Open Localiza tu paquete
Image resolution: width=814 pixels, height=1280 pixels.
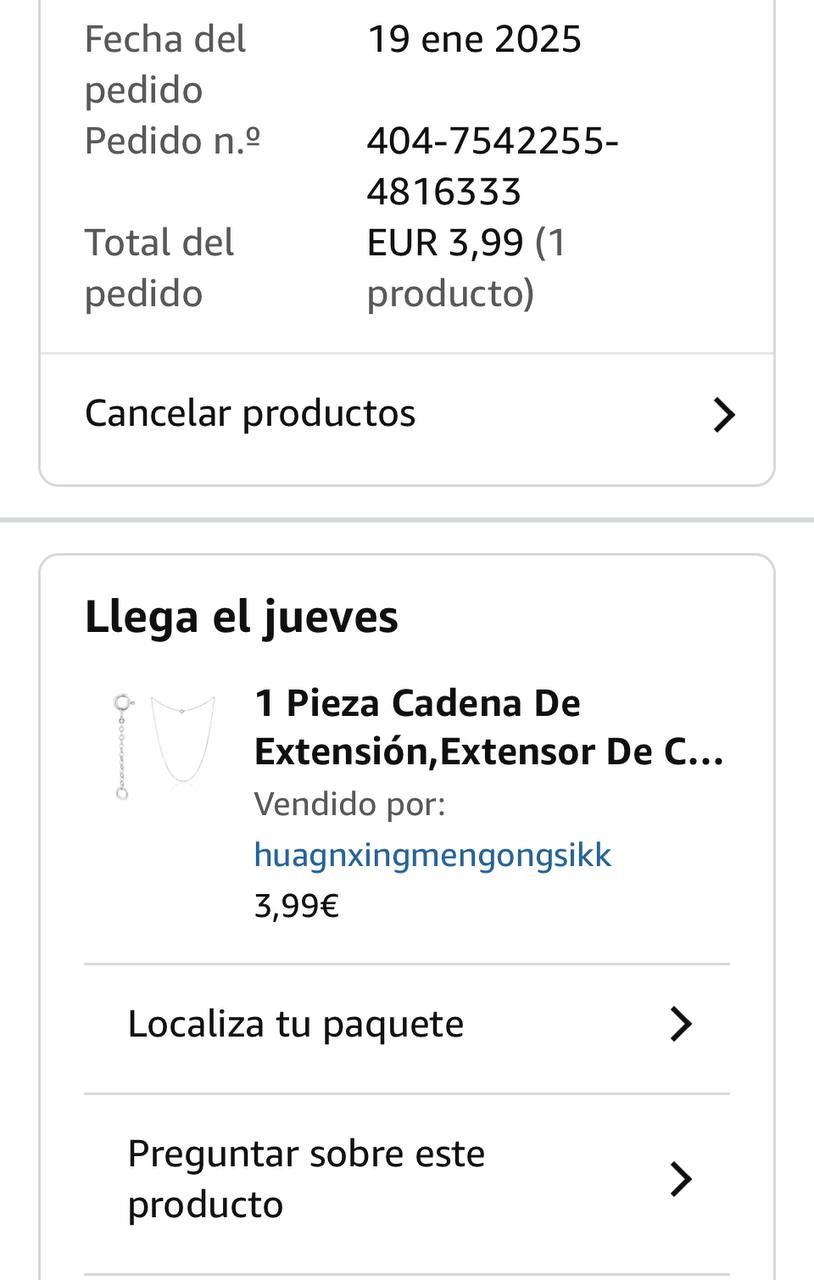407,1025
